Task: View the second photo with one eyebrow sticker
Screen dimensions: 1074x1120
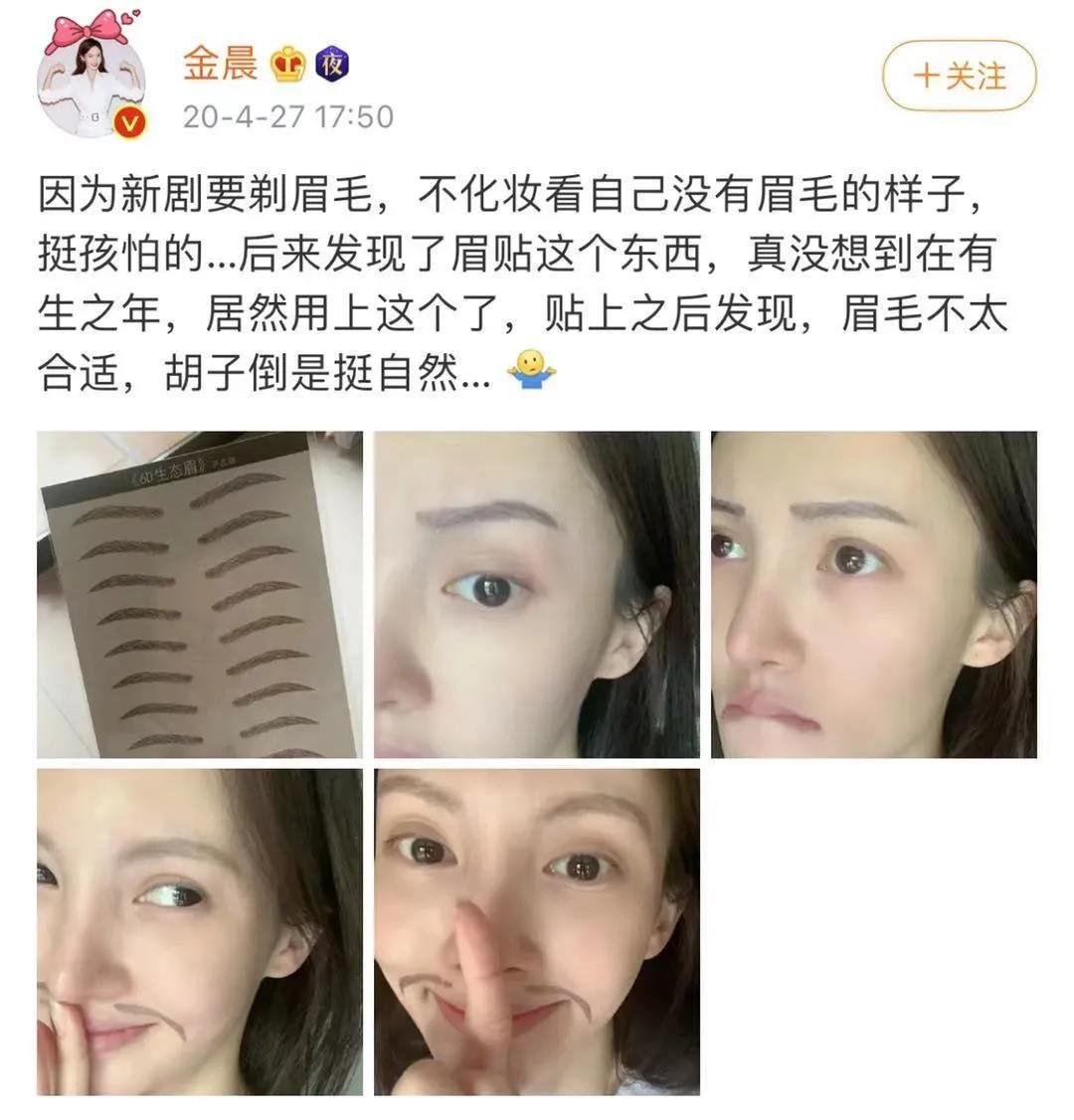Action: (x=537, y=594)
